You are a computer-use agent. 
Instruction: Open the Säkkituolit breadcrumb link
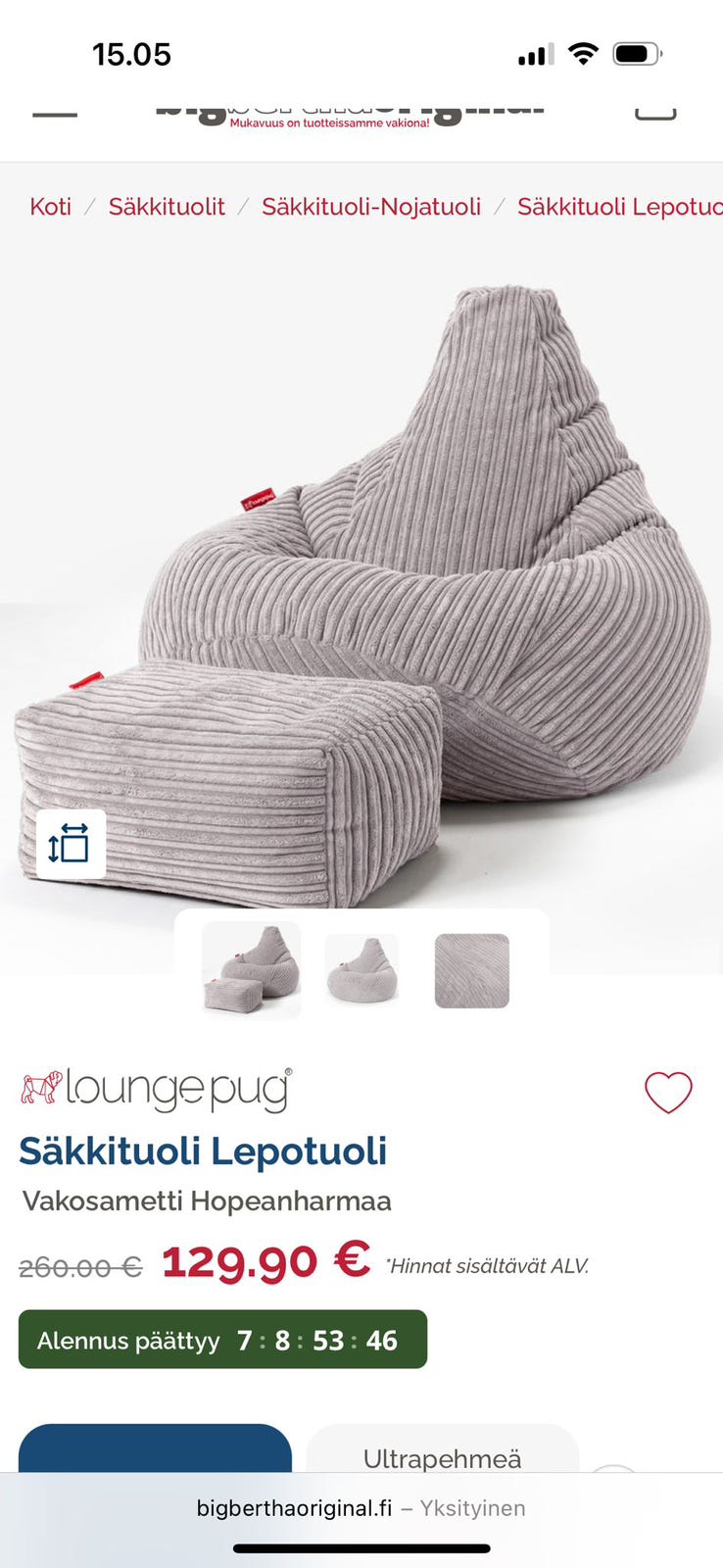[x=167, y=207]
